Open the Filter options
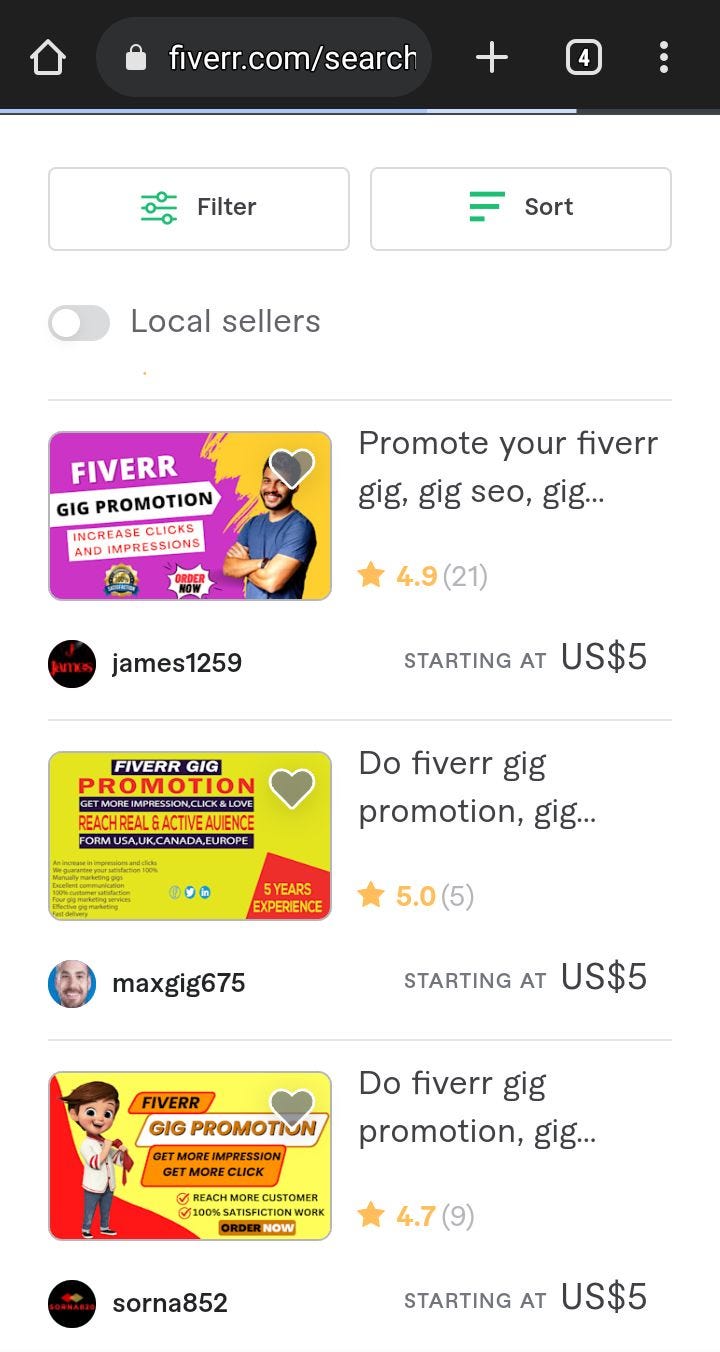 199,208
